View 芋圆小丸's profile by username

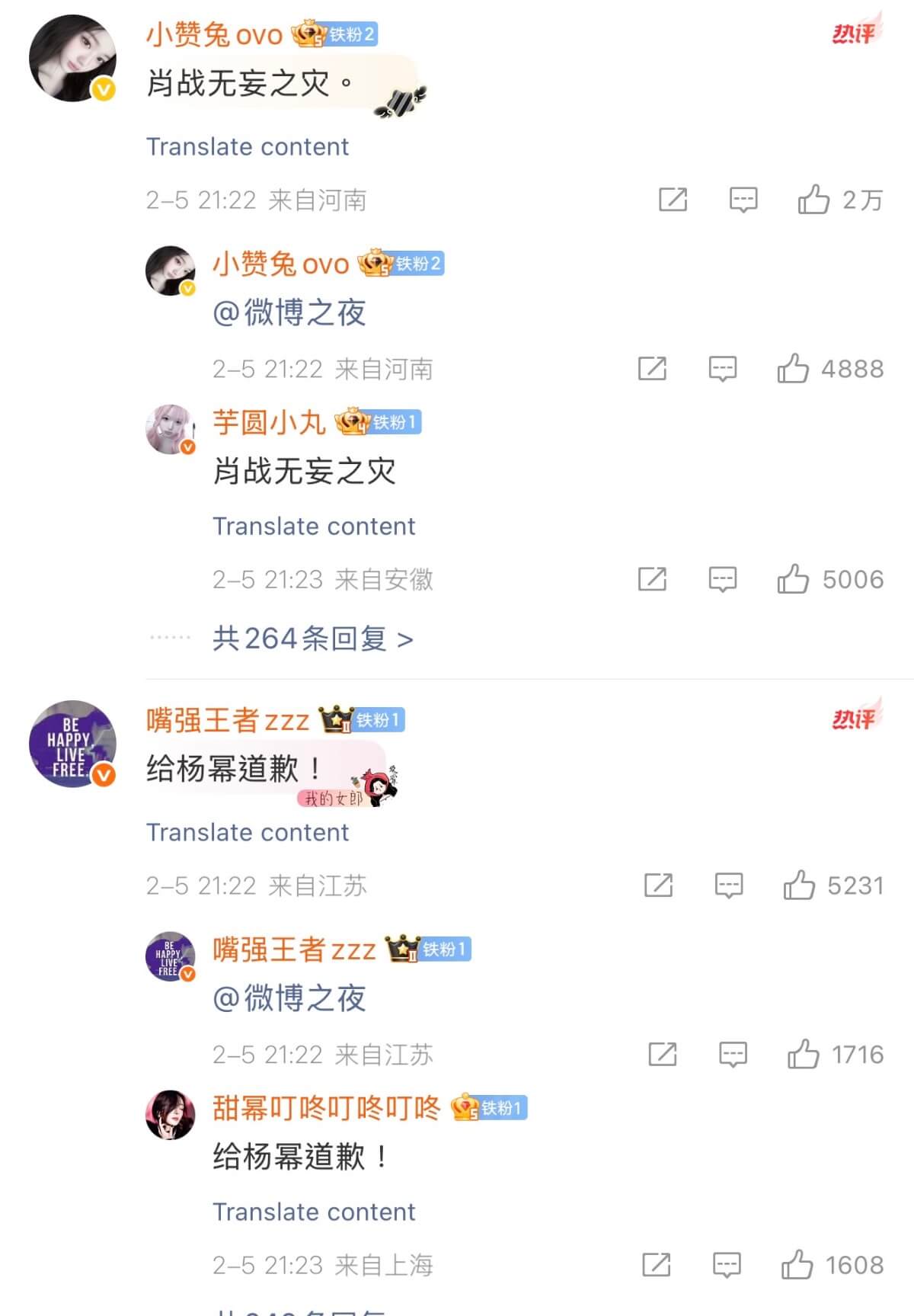pos(269,422)
